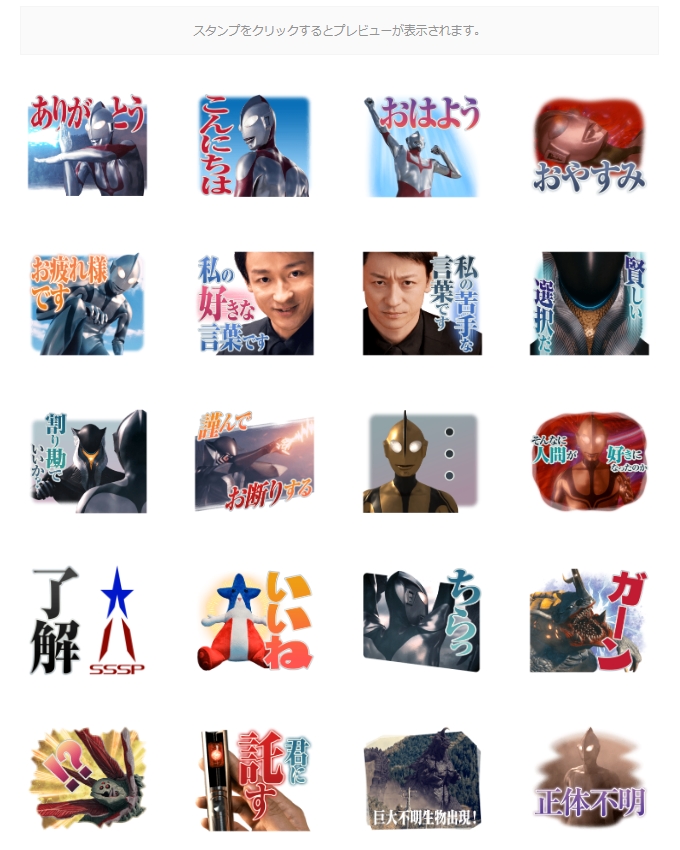Tap the 了解 SSSP sticker

[x=87, y=621]
